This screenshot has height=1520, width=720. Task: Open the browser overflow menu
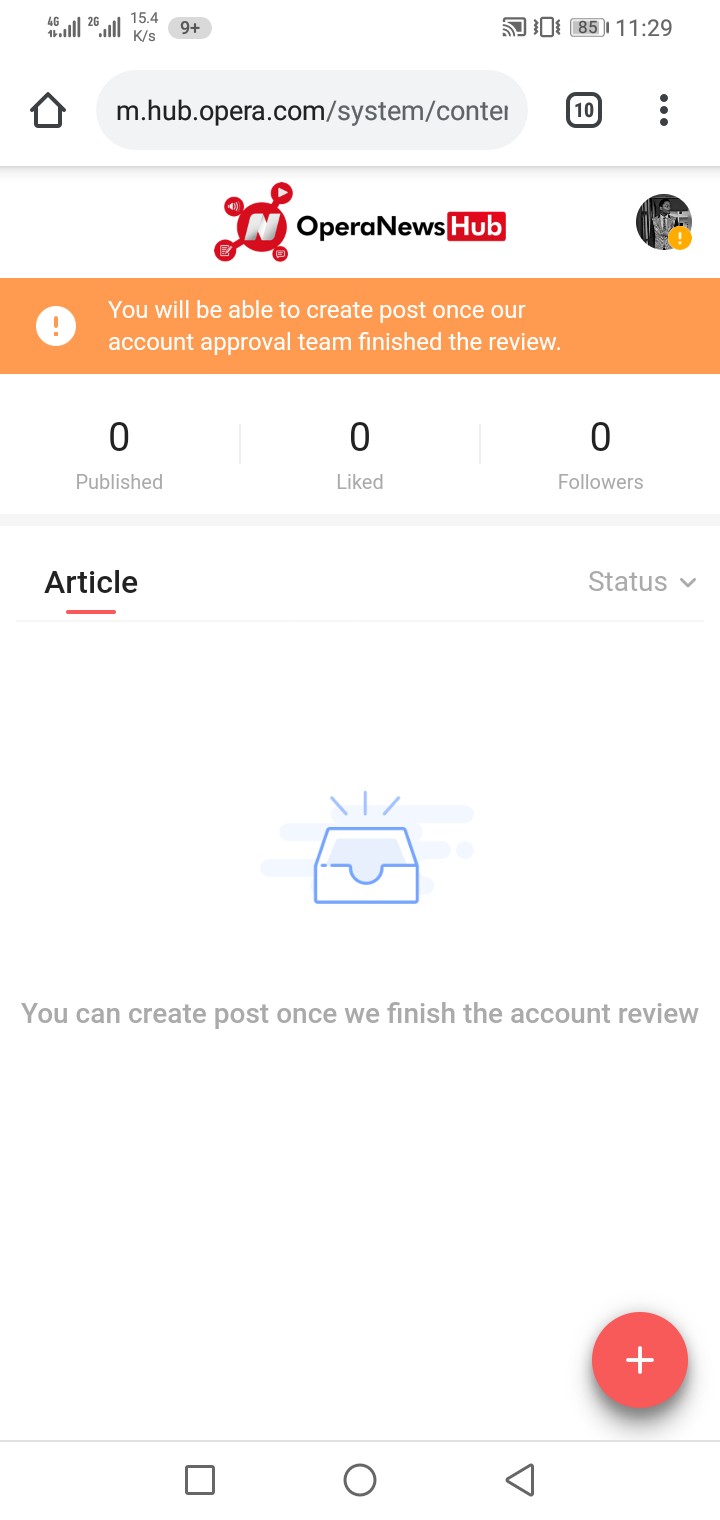pyautogui.click(x=664, y=110)
